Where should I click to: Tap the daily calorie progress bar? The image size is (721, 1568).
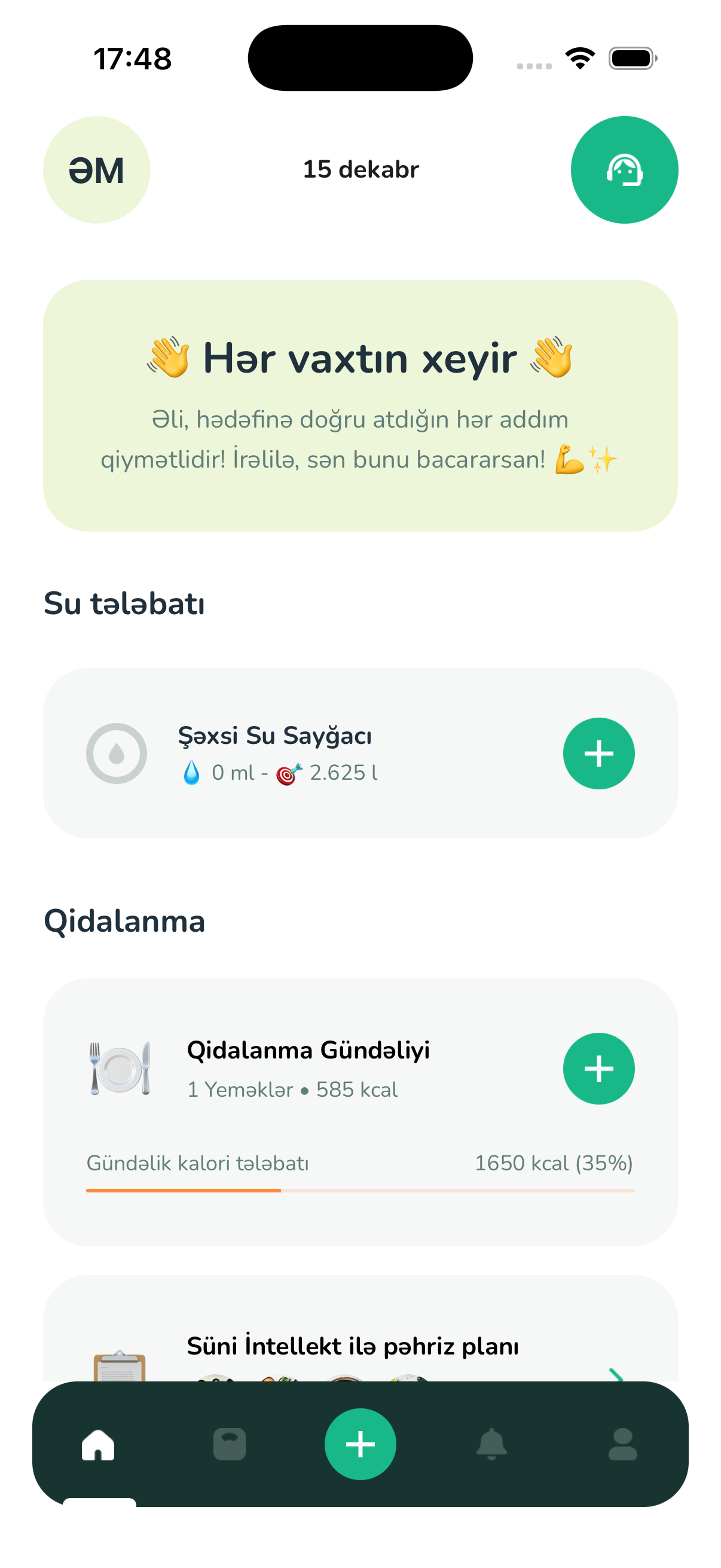pos(360,1191)
